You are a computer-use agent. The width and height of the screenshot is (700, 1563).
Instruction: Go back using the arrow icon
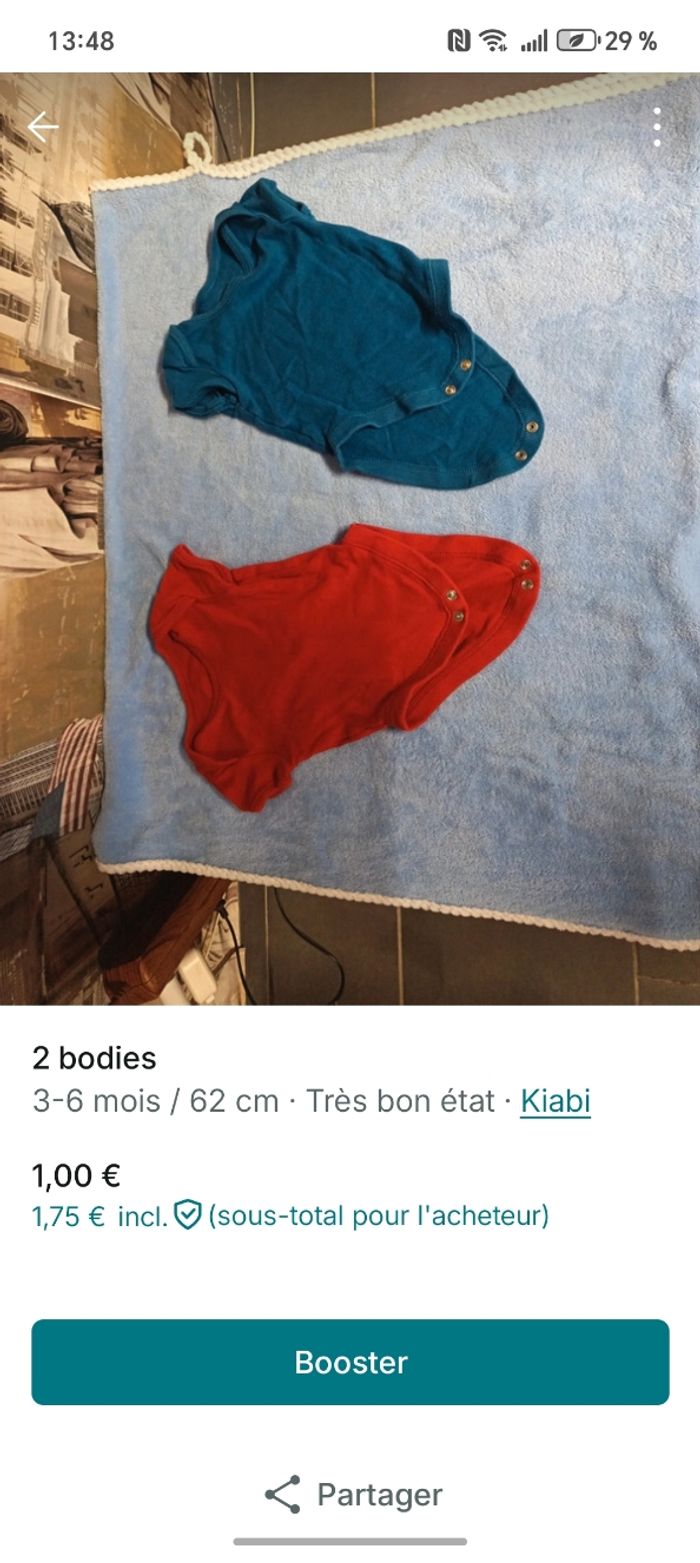tap(43, 127)
